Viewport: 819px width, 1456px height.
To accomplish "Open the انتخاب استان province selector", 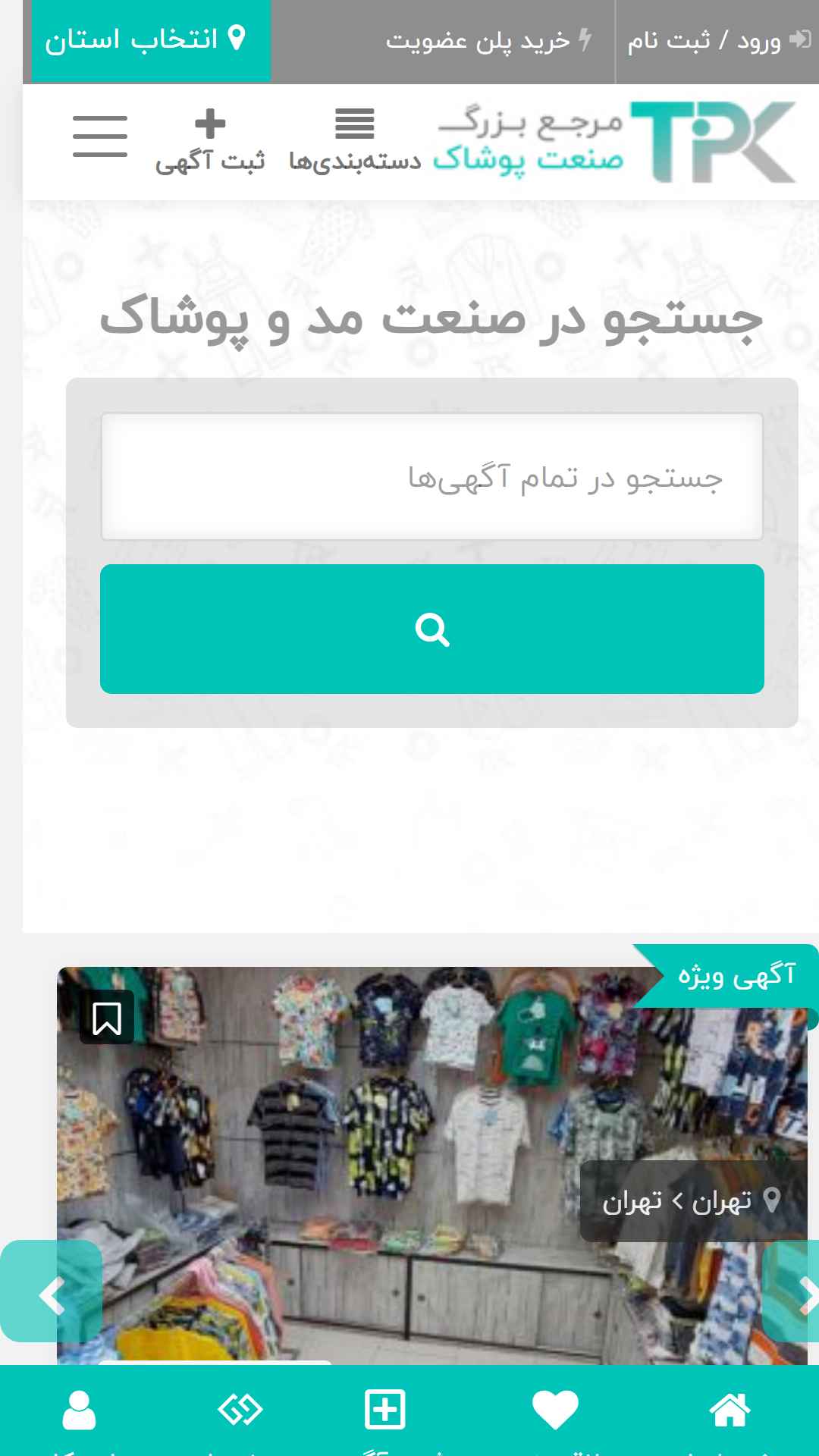I will click(x=146, y=39).
